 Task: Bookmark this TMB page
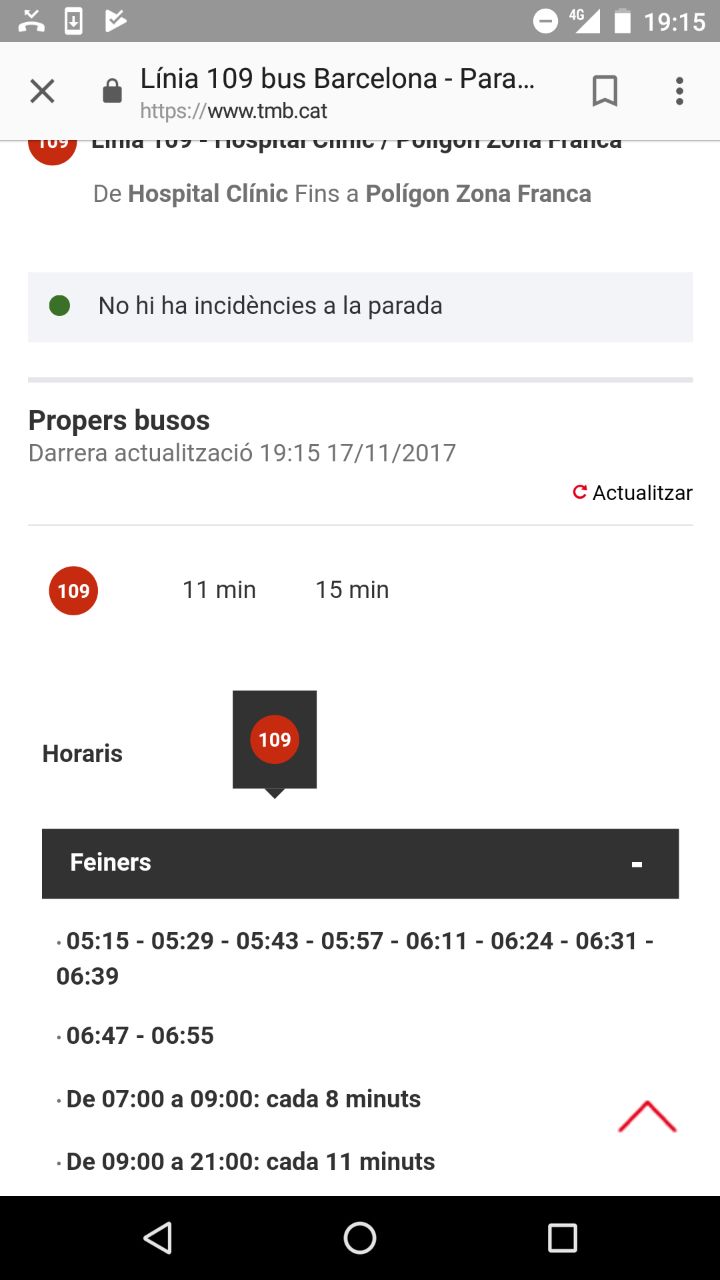tap(604, 92)
